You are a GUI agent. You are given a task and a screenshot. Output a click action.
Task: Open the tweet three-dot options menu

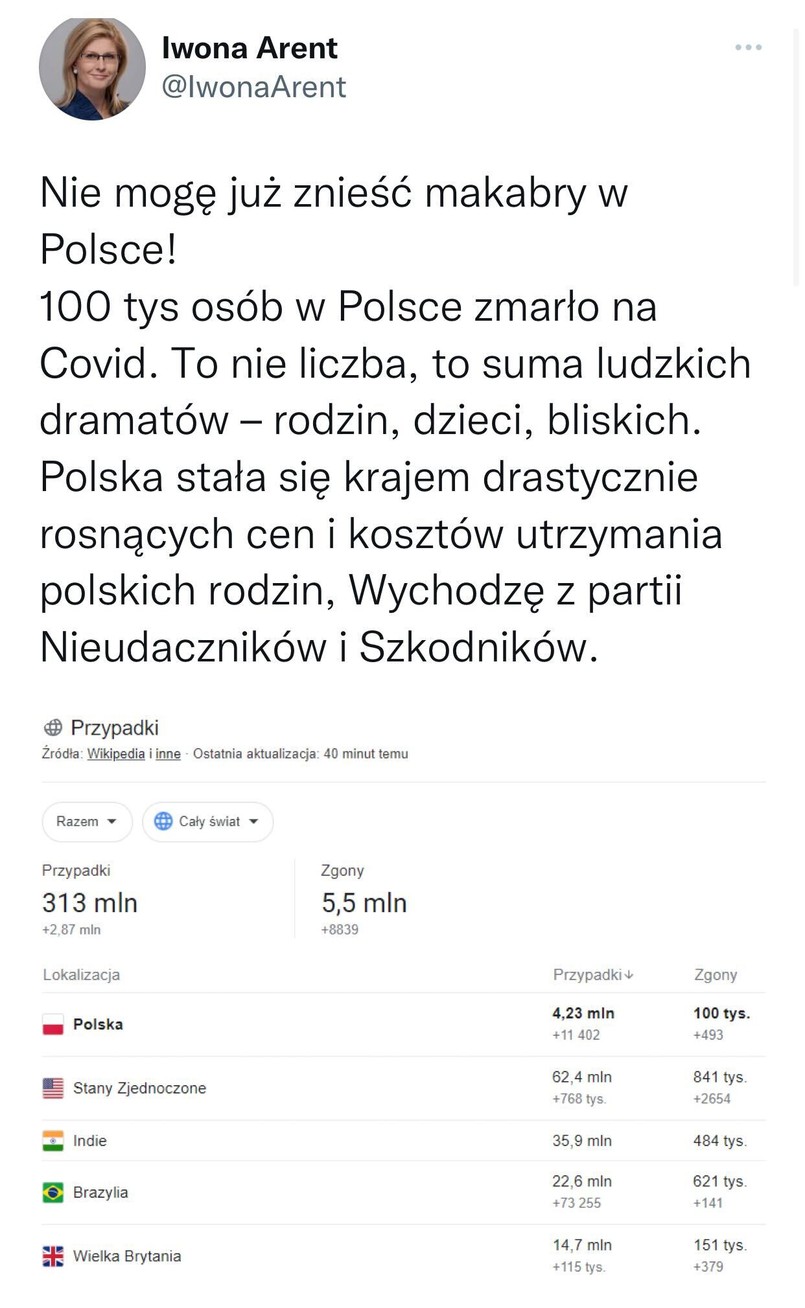point(748,46)
